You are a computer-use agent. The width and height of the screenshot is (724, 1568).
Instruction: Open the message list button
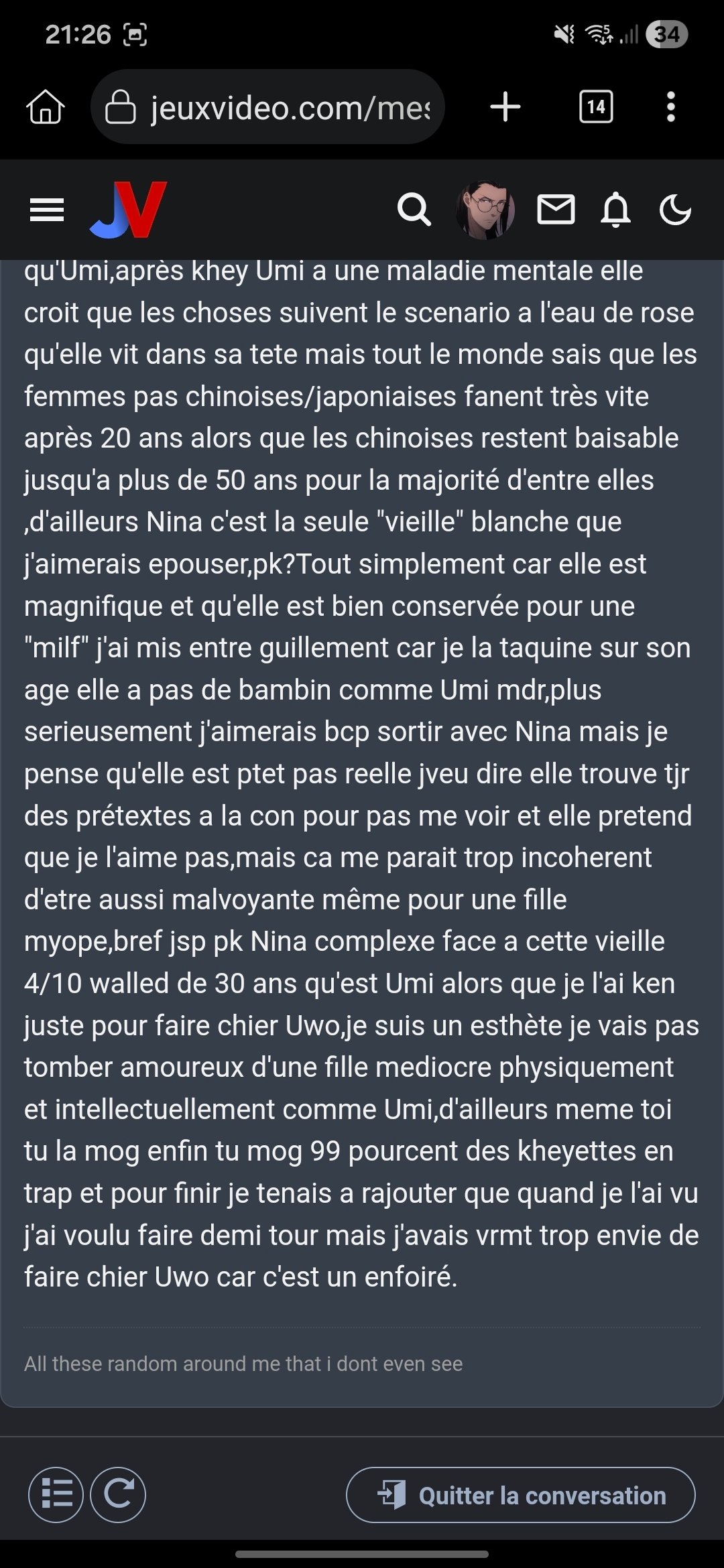(x=56, y=1495)
